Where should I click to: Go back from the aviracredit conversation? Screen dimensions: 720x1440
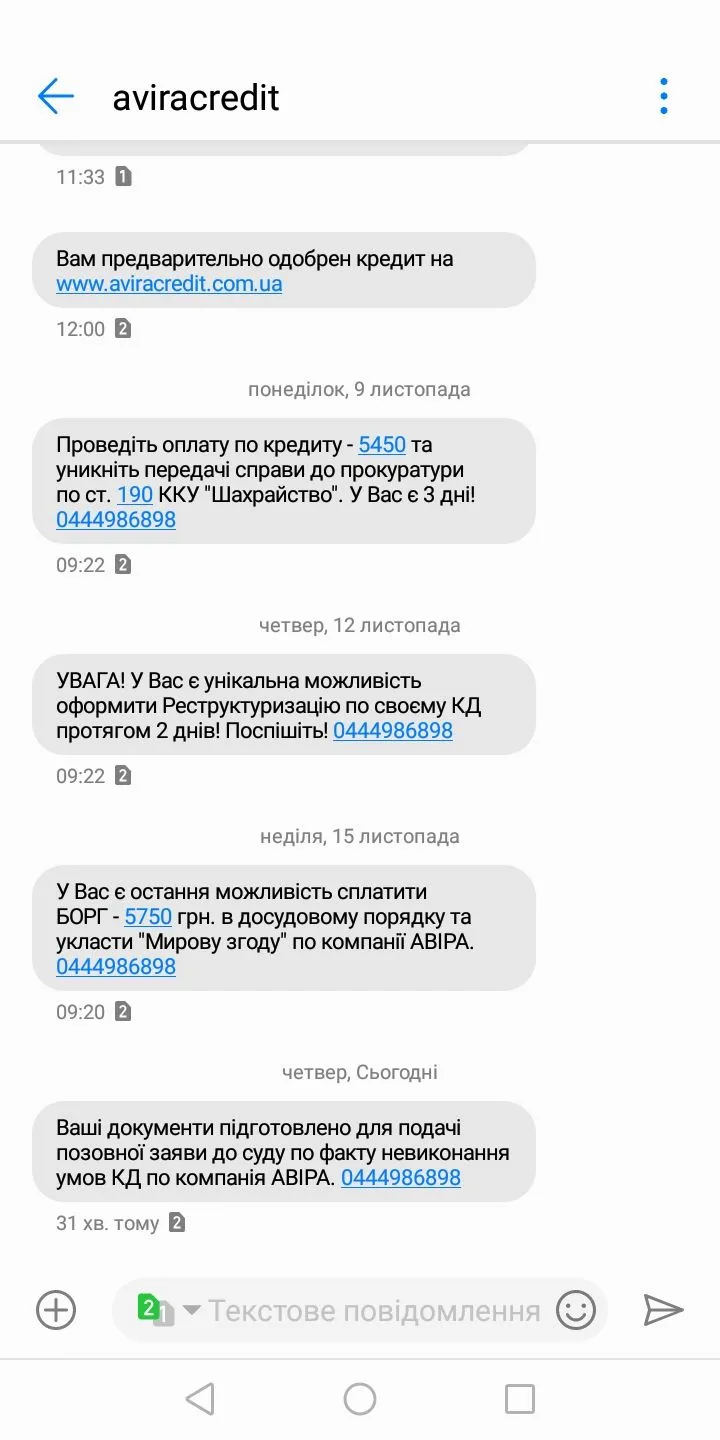56,97
